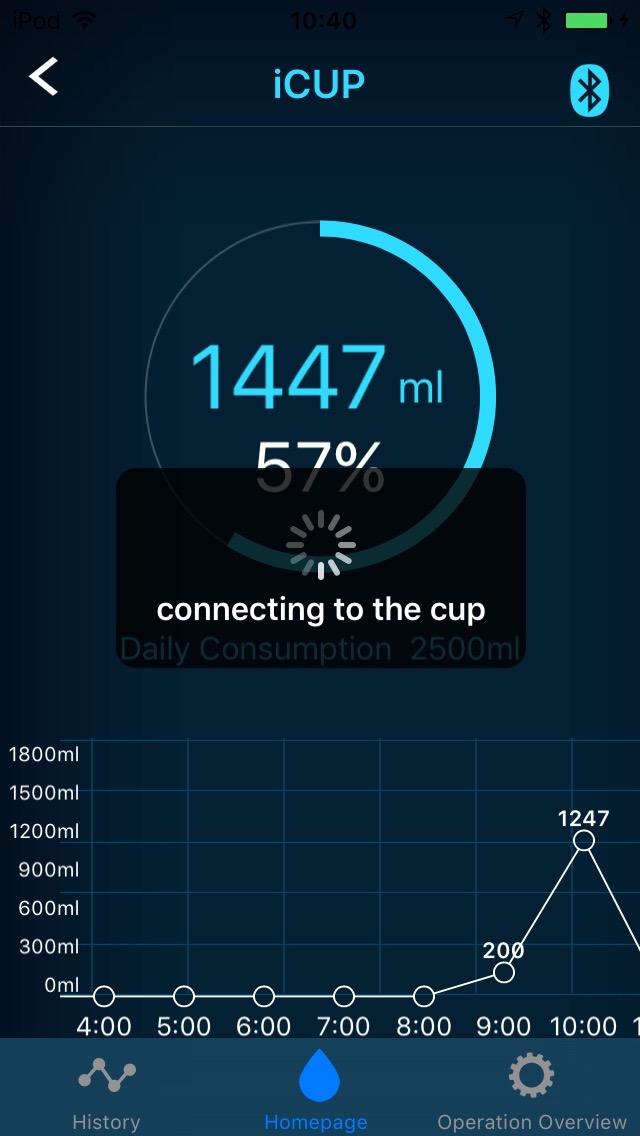Open the Operation Overview tab

[x=531, y=1091]
